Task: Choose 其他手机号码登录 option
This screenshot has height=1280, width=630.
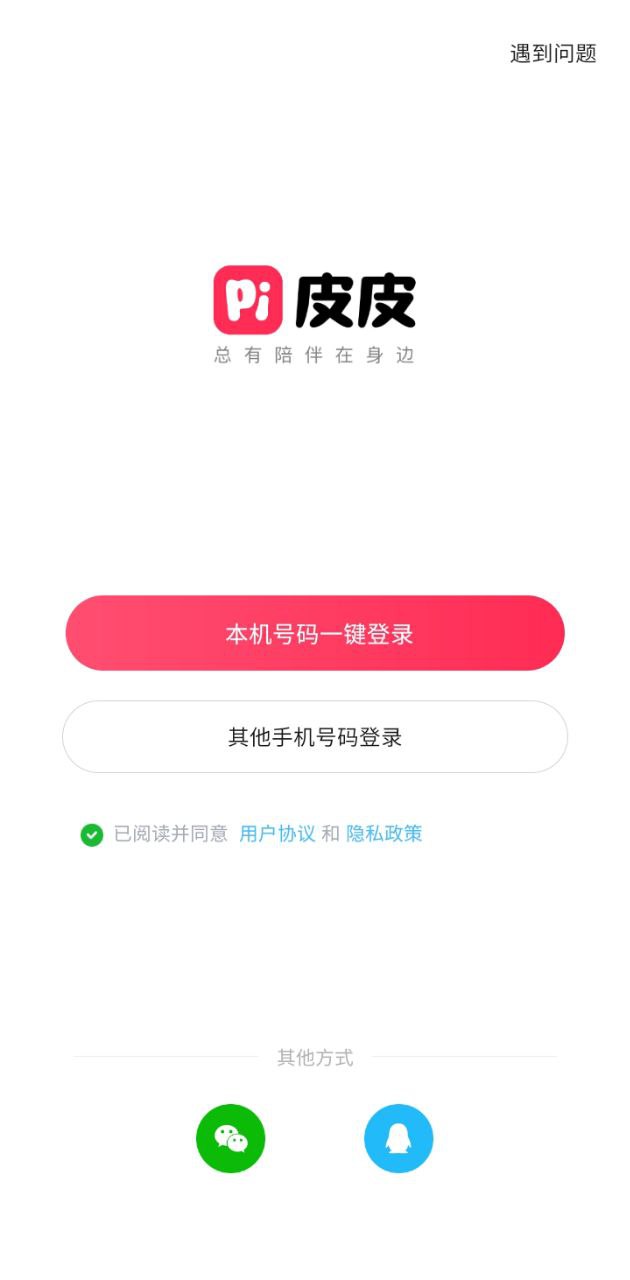Action: point(315,737)
